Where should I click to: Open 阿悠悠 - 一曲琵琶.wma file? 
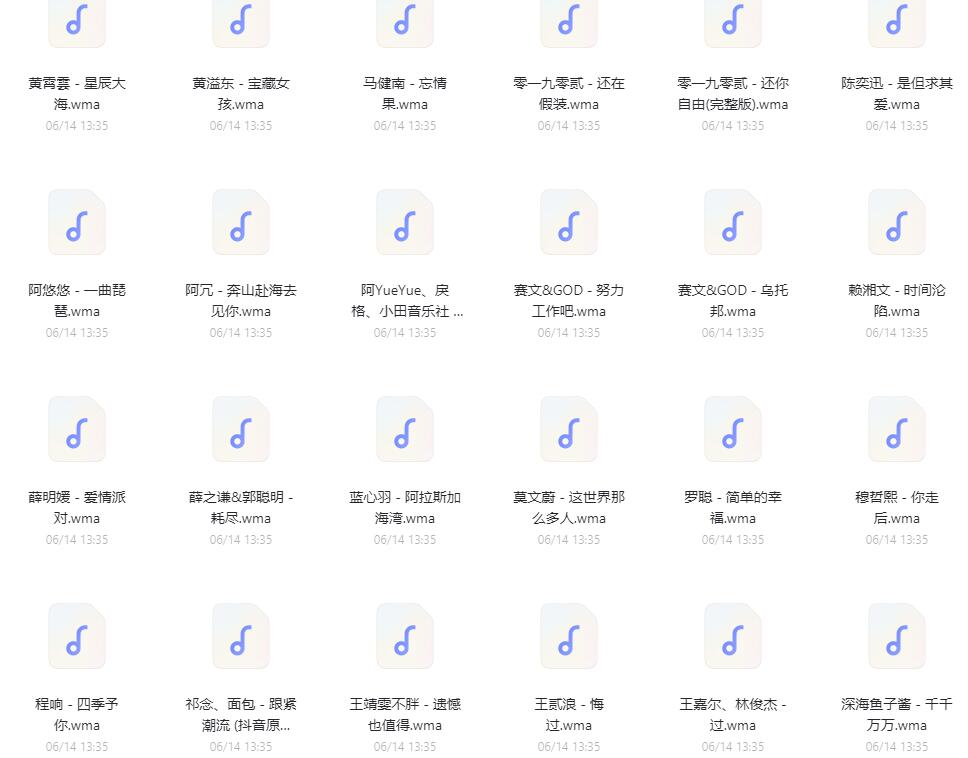77,225
